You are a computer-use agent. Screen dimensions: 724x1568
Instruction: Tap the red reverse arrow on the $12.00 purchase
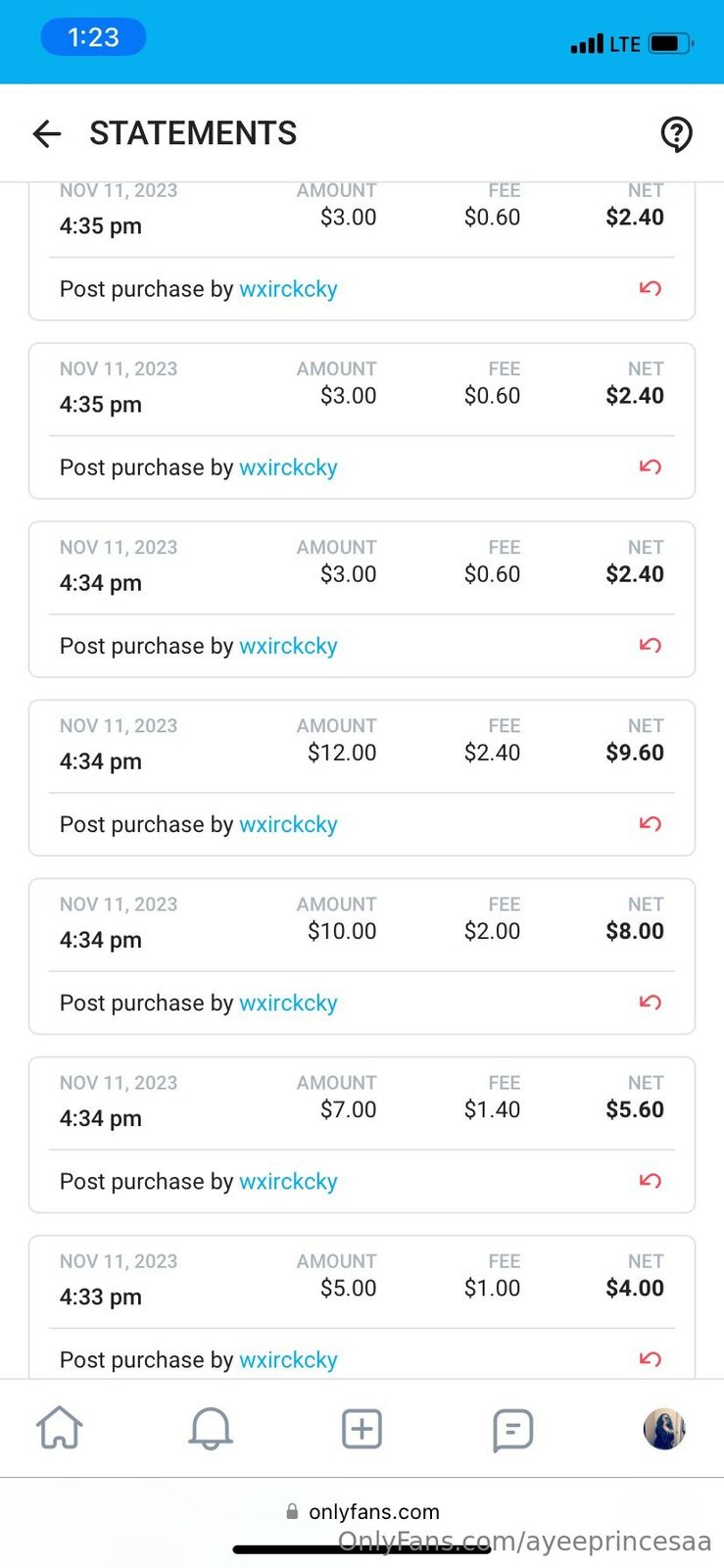tap(651, 823)
